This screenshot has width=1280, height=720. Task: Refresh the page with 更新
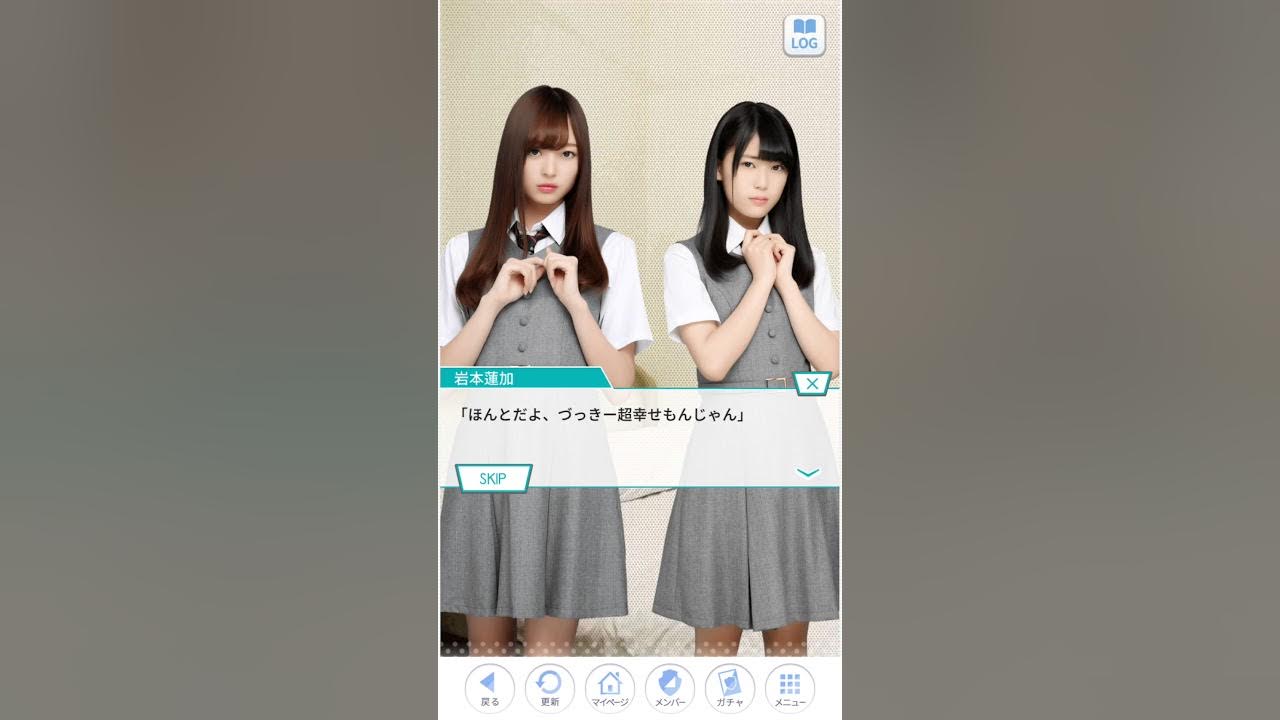coord(549,688)
